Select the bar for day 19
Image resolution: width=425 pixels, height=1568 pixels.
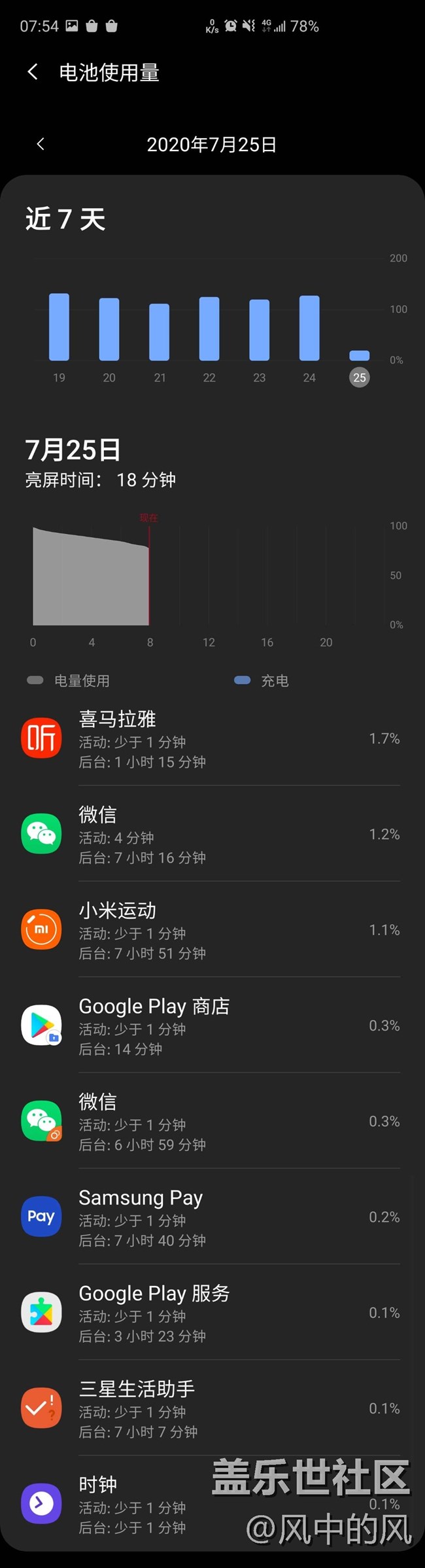click(x=59, y=327)
